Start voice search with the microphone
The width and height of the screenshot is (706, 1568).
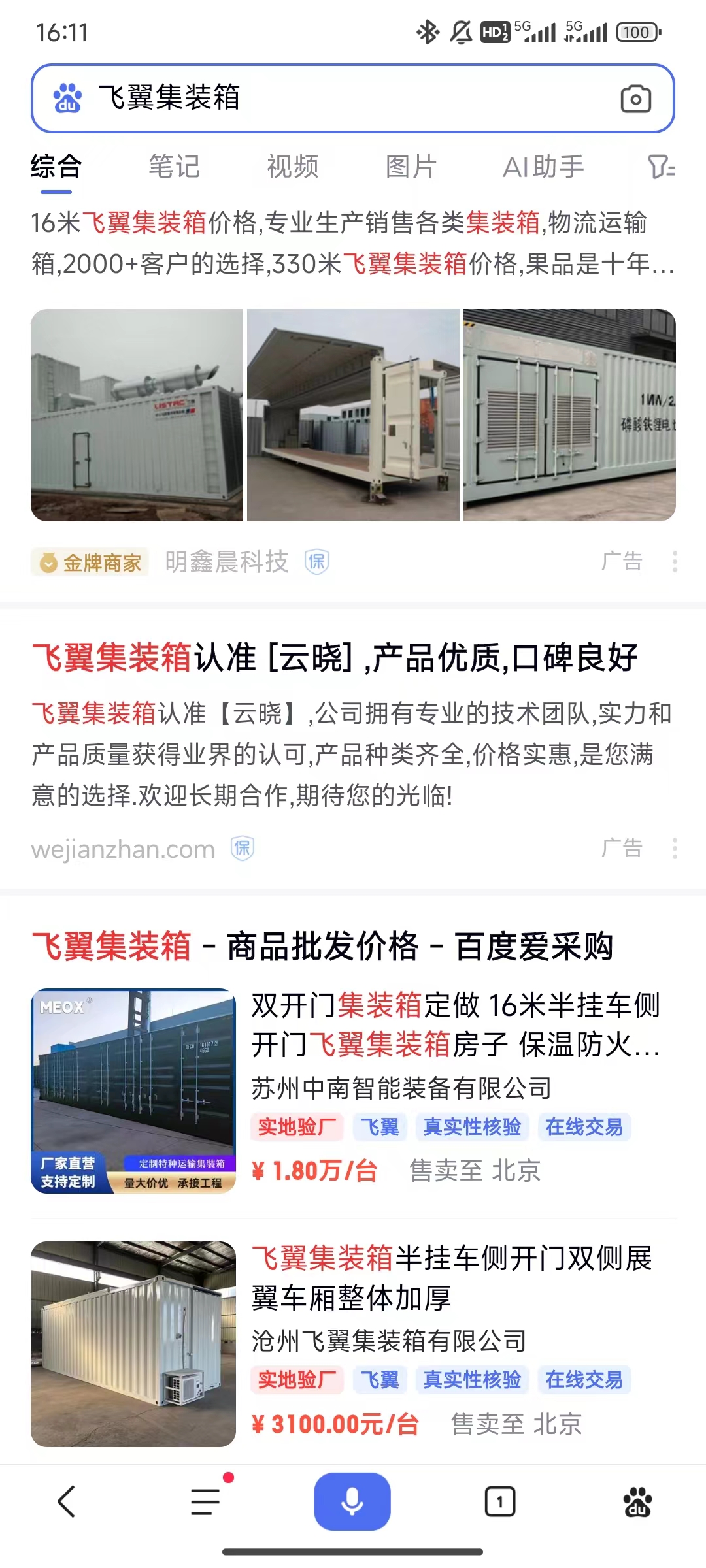352,1501
